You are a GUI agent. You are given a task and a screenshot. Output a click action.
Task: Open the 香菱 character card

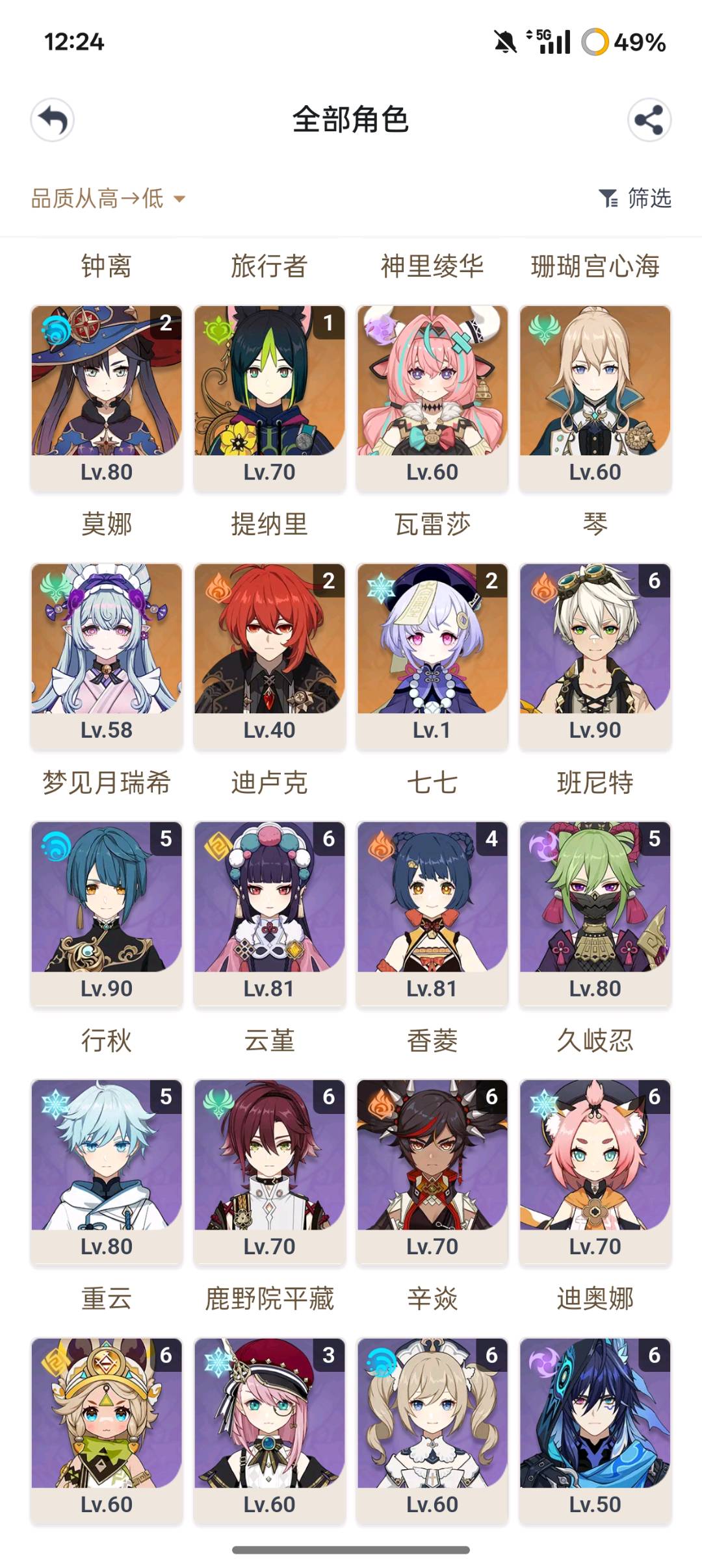point(432,913)
